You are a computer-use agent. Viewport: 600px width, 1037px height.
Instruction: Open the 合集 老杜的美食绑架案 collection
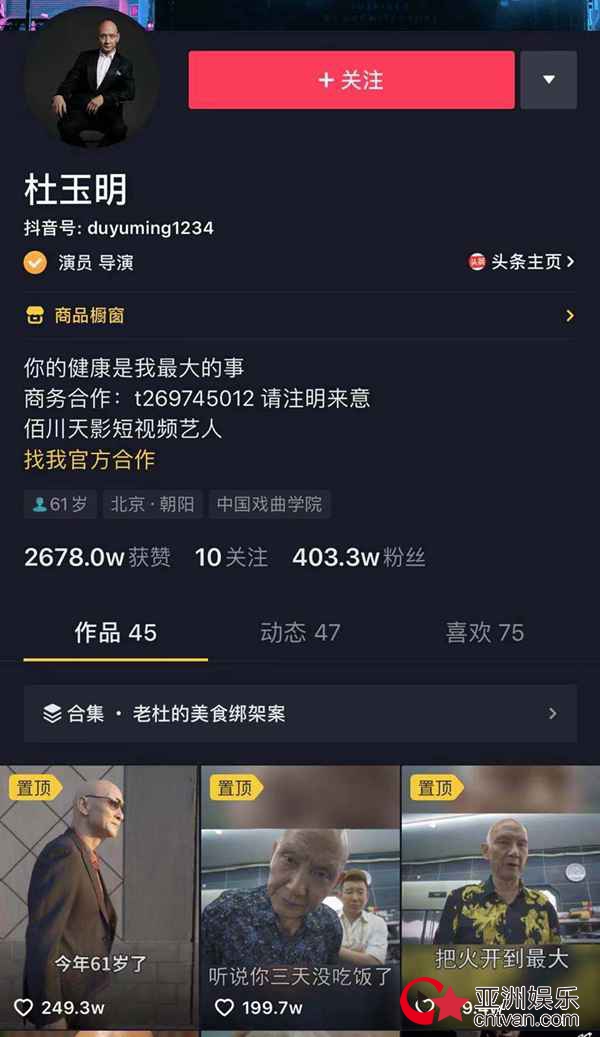click(300, 714)
